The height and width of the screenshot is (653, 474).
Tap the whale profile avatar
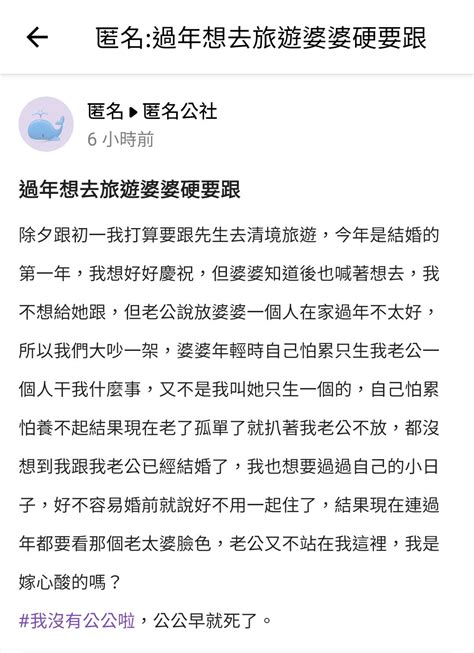pos(46,124)
